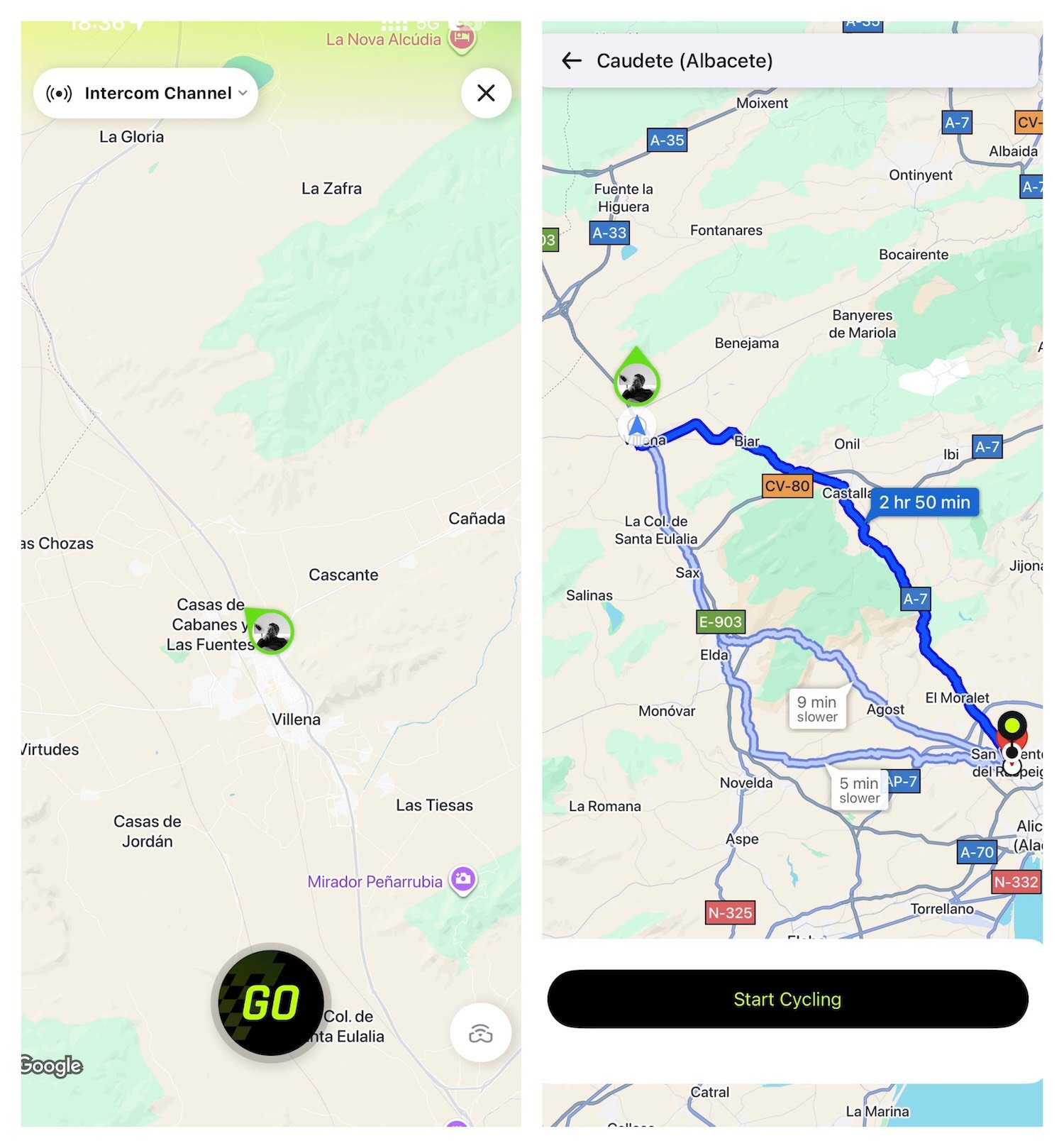
Task: Start Cycling on the selected route
Action: click(x=787, y=999)
